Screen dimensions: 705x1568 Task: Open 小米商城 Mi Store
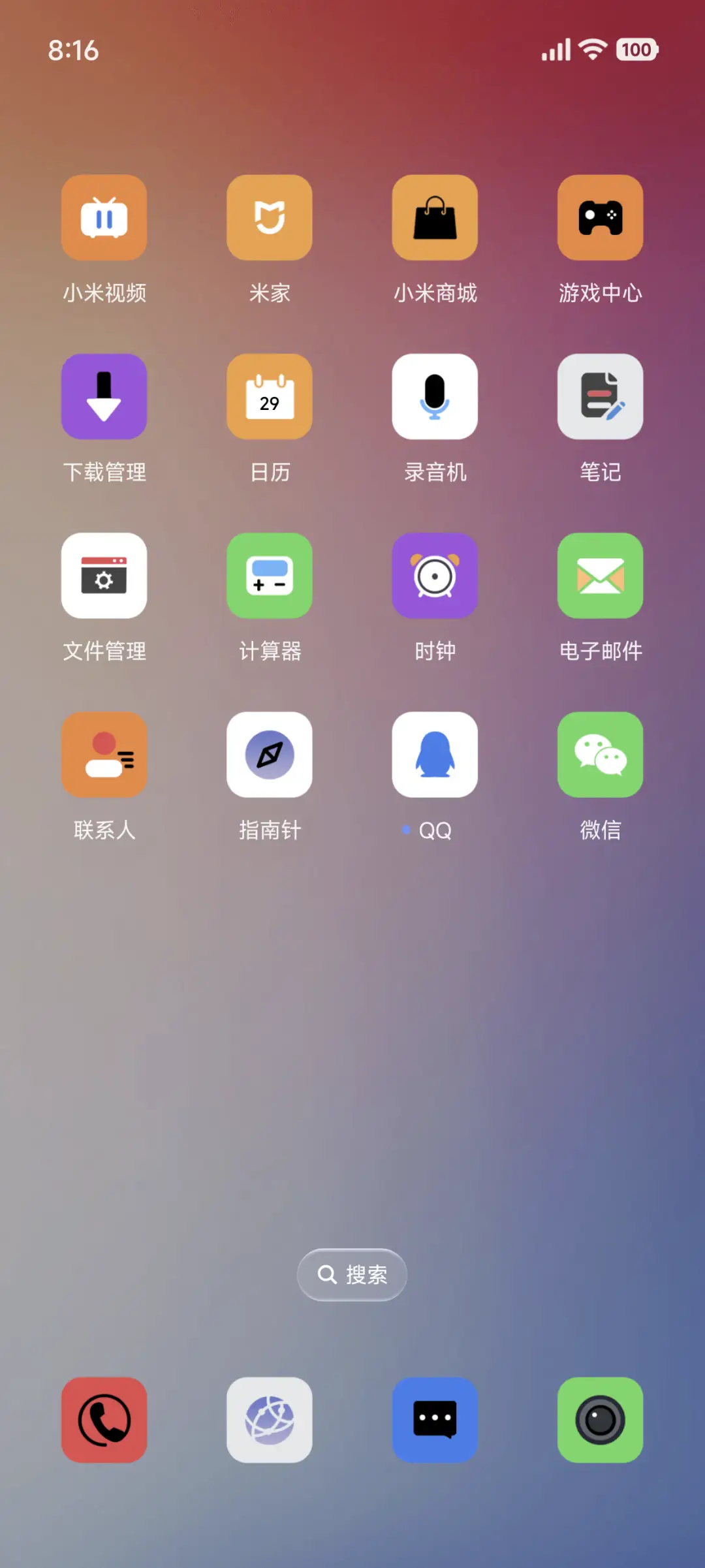click(435, 217)
